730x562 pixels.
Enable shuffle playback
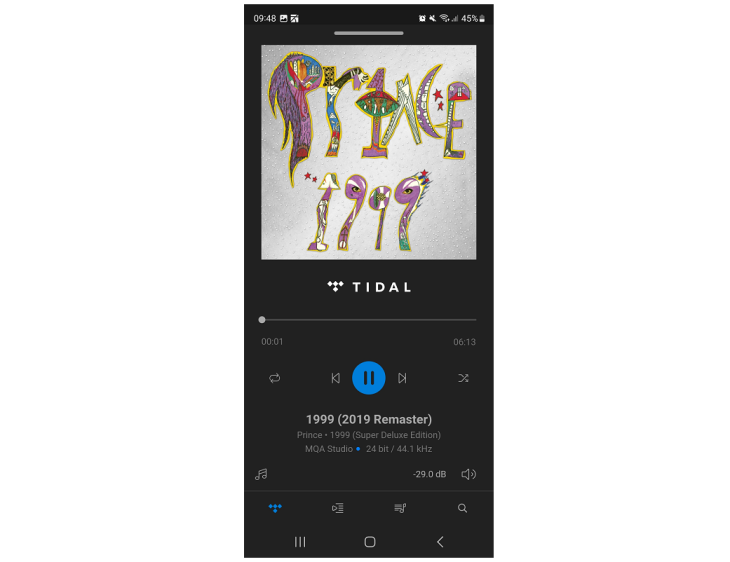(x=463, y=378)
